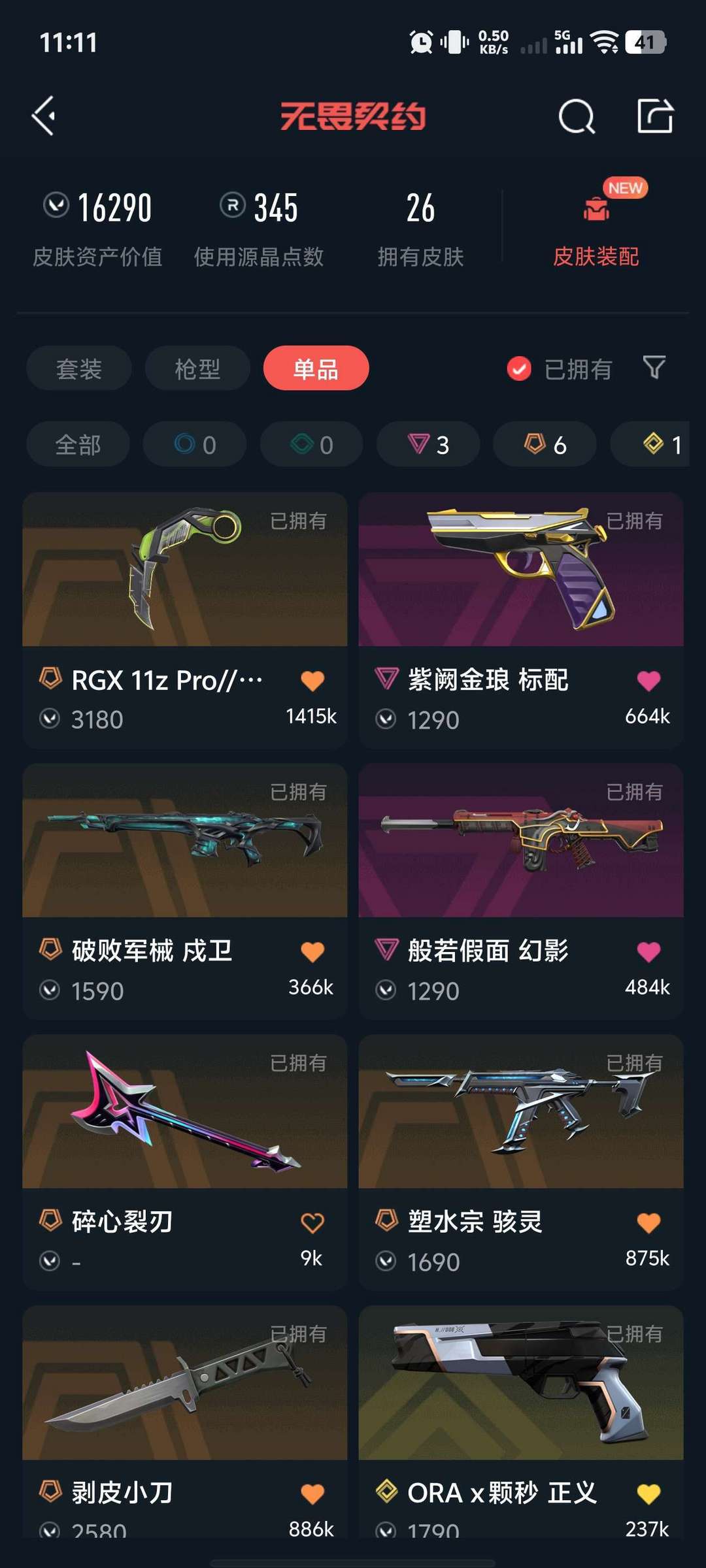The image size is (706, 1568).
Task: Open 皮肤装配 with the NEW badge
Action: [596, 257]
